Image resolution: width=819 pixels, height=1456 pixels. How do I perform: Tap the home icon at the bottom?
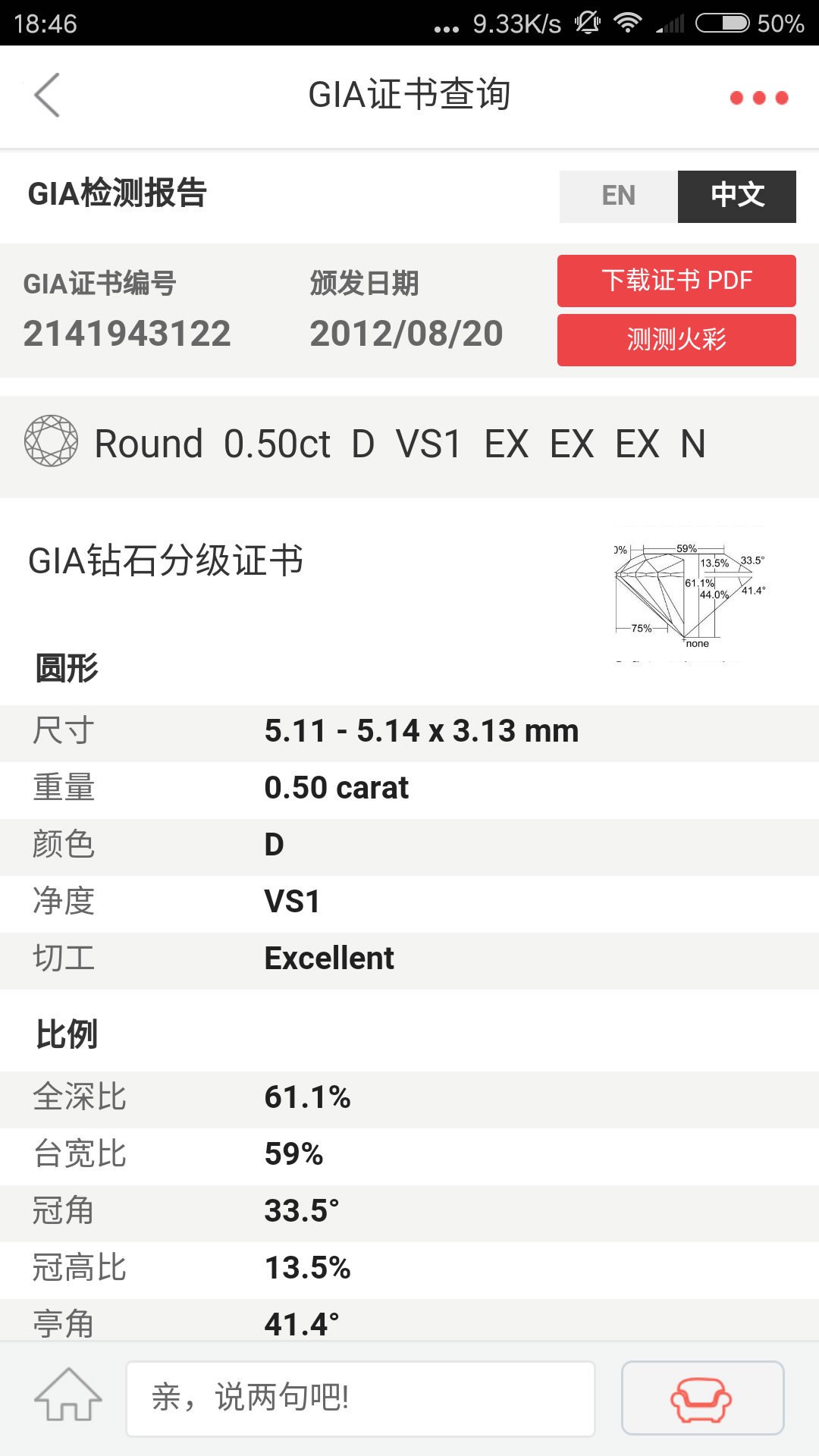[x=68, y=1396]
